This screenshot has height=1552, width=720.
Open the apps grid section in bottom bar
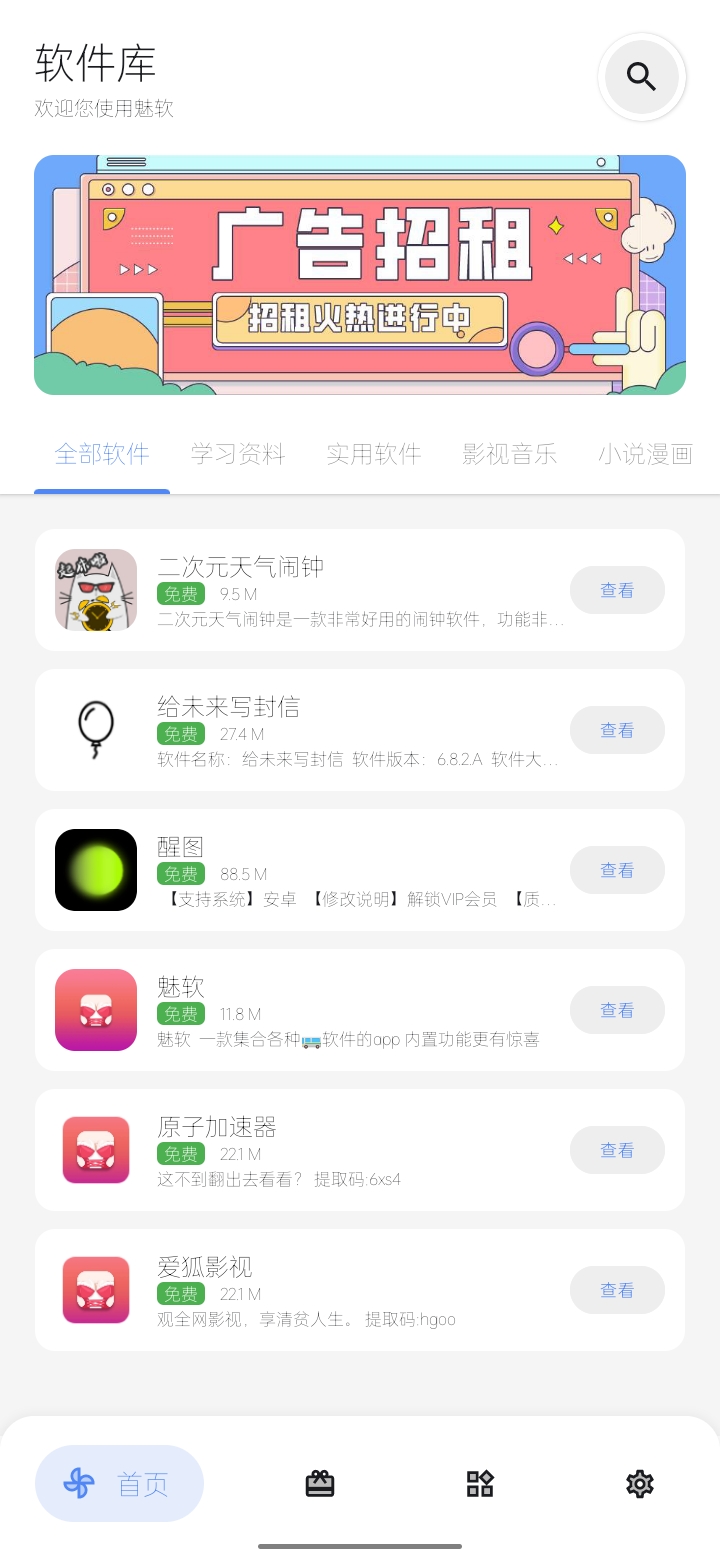point(479,1483)
